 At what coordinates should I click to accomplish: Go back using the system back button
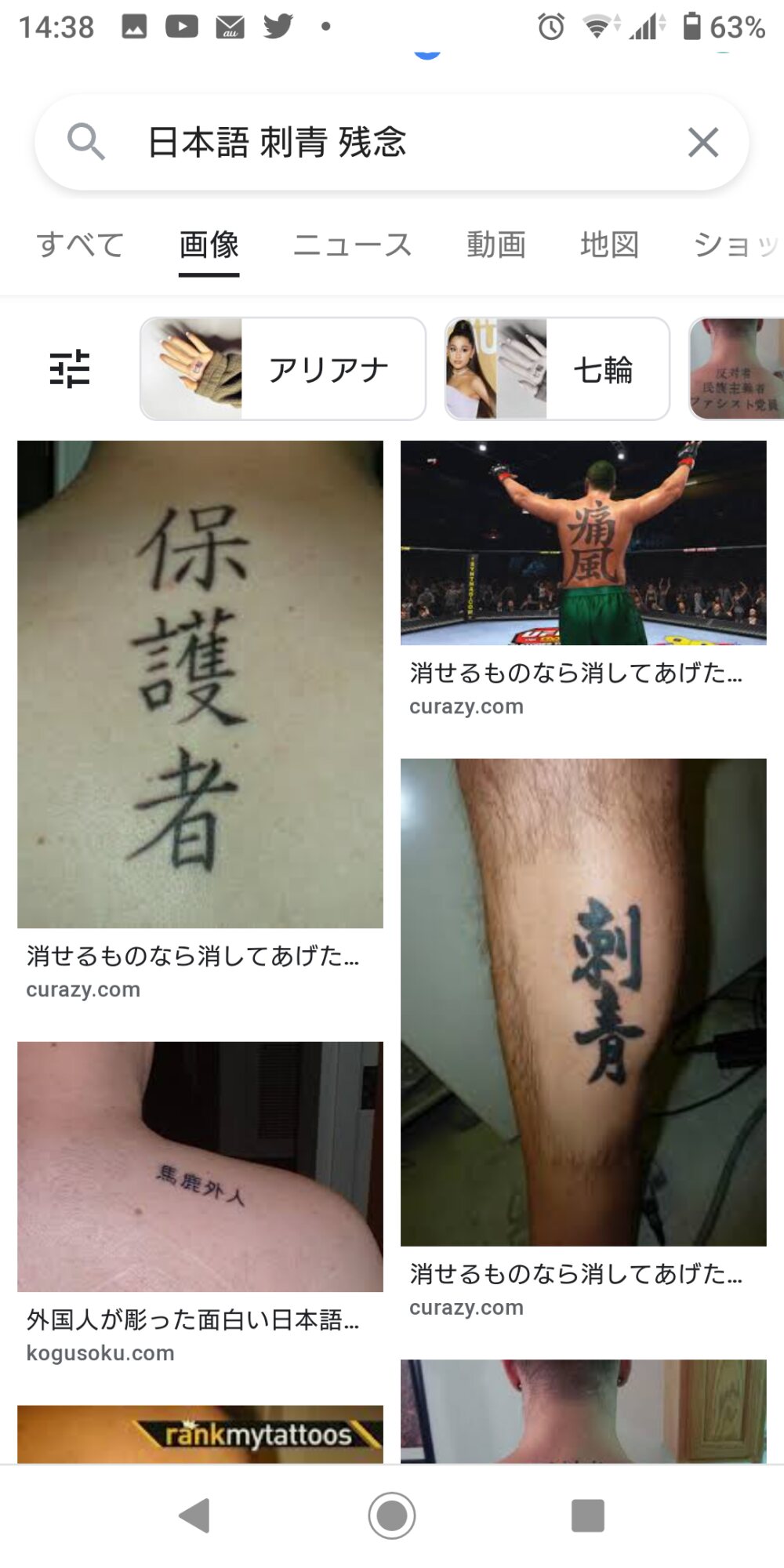coord(194,1515)
